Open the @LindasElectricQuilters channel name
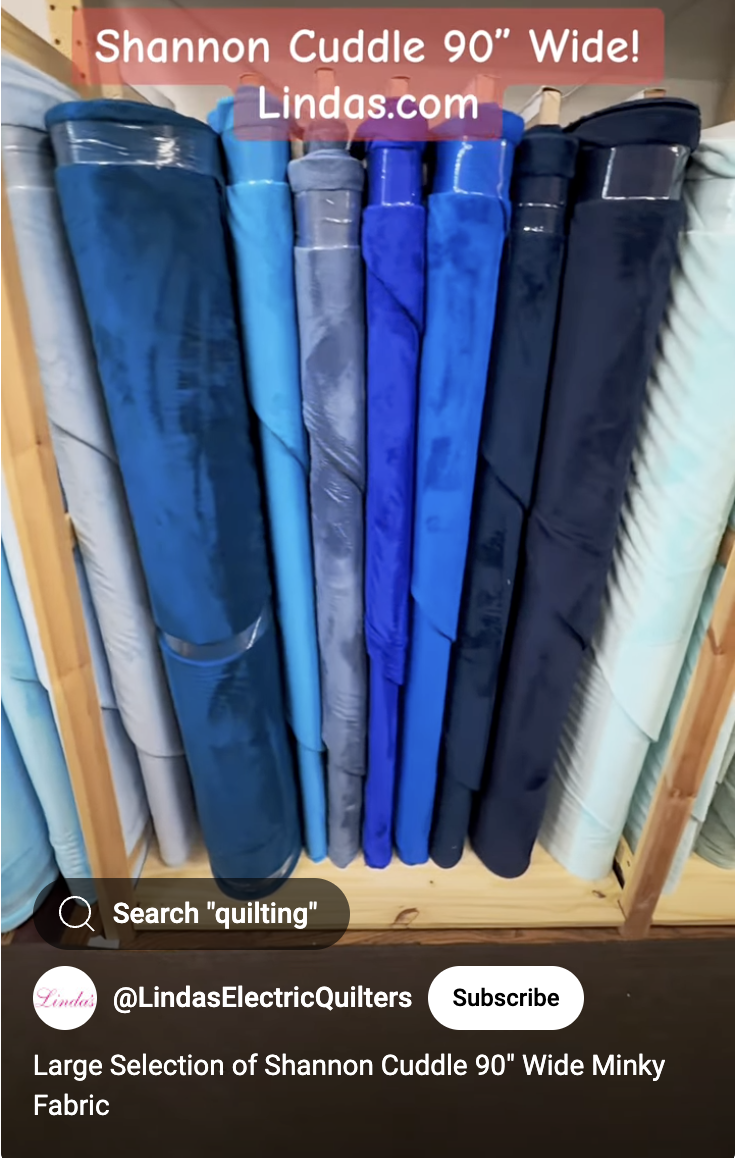This screenshot has width=736, height=1158. (262, 998)
